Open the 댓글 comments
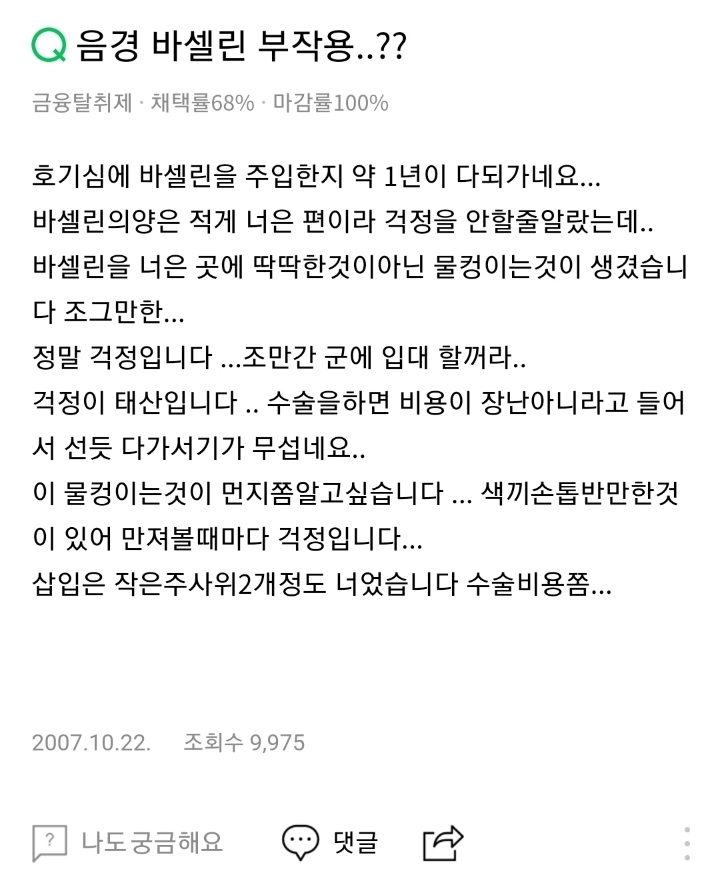720x891 pixels. tap(330, 842)
